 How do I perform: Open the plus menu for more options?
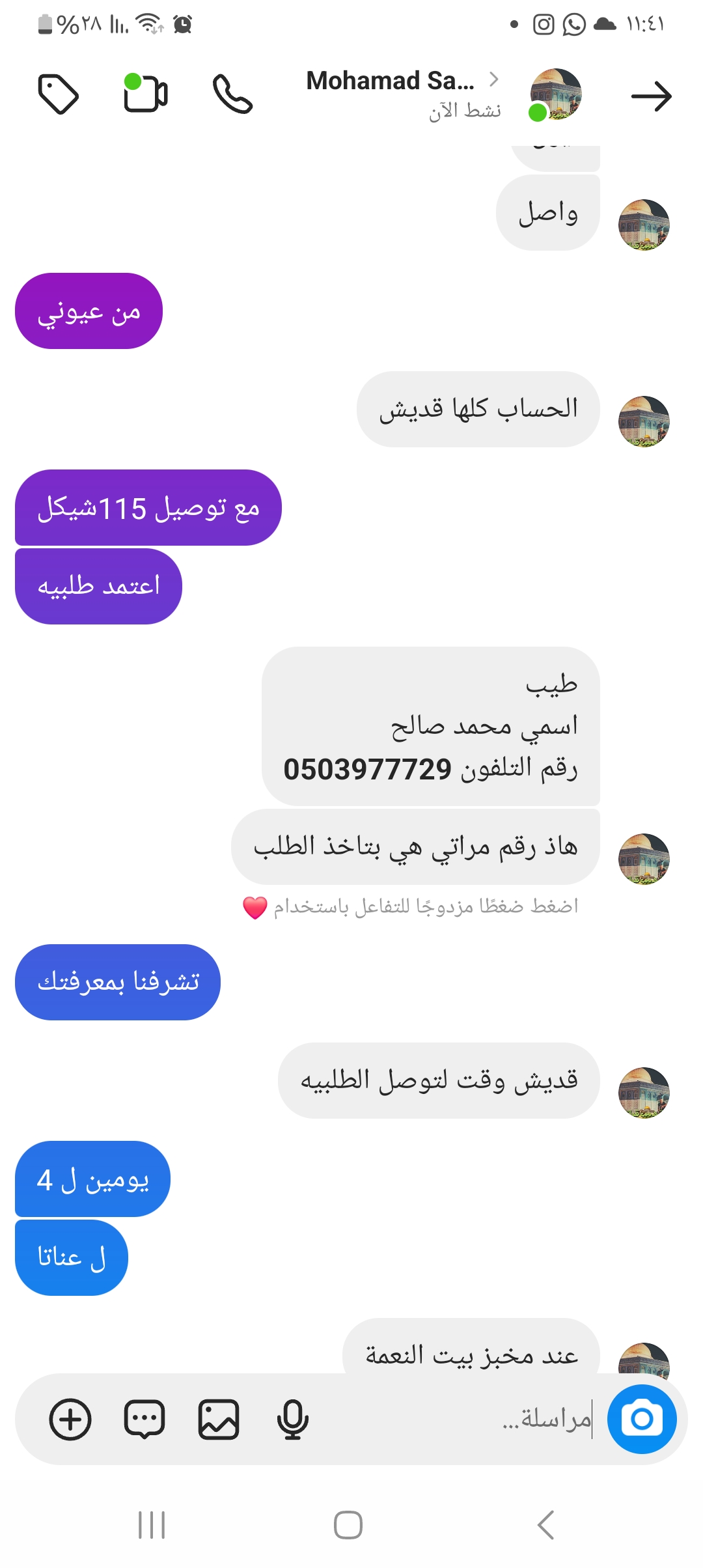click(70, 1419)
